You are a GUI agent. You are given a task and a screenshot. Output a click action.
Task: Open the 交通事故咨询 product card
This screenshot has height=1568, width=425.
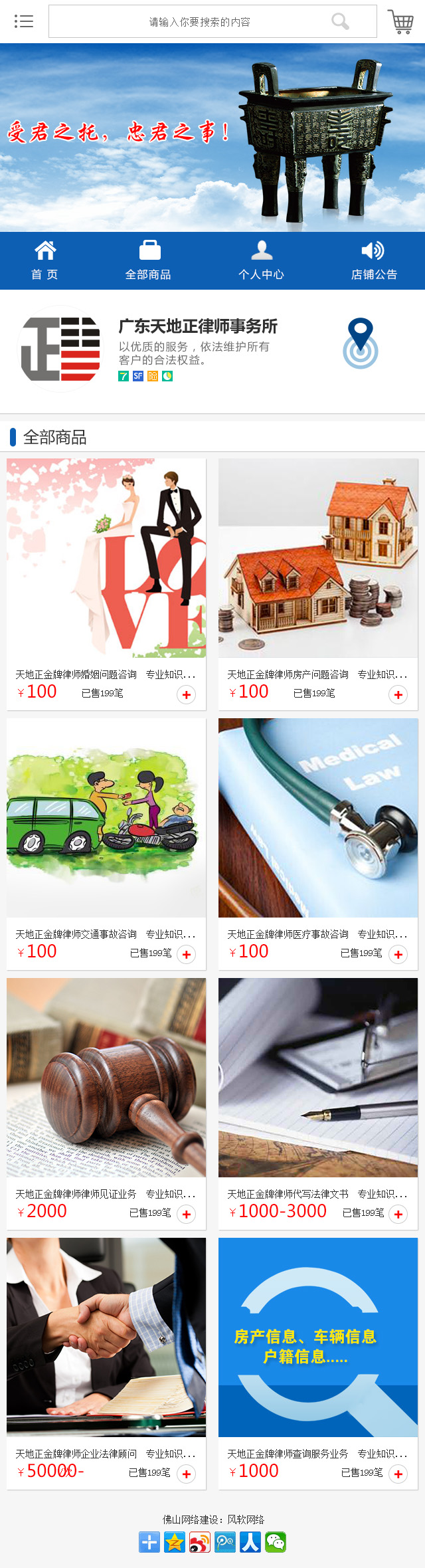pos(106,817)
